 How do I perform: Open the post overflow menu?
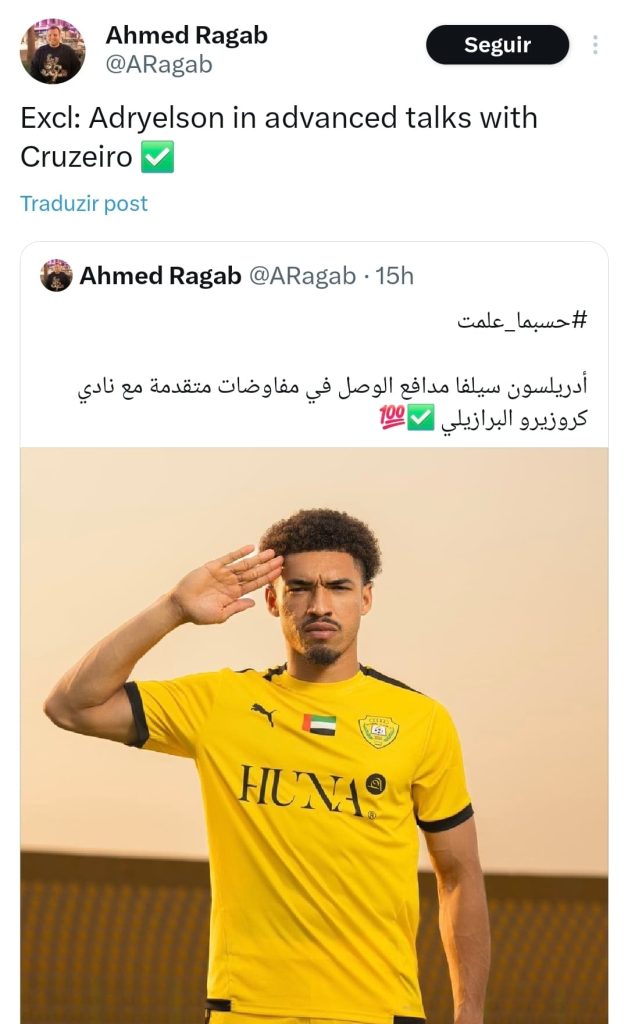(595, 45)
